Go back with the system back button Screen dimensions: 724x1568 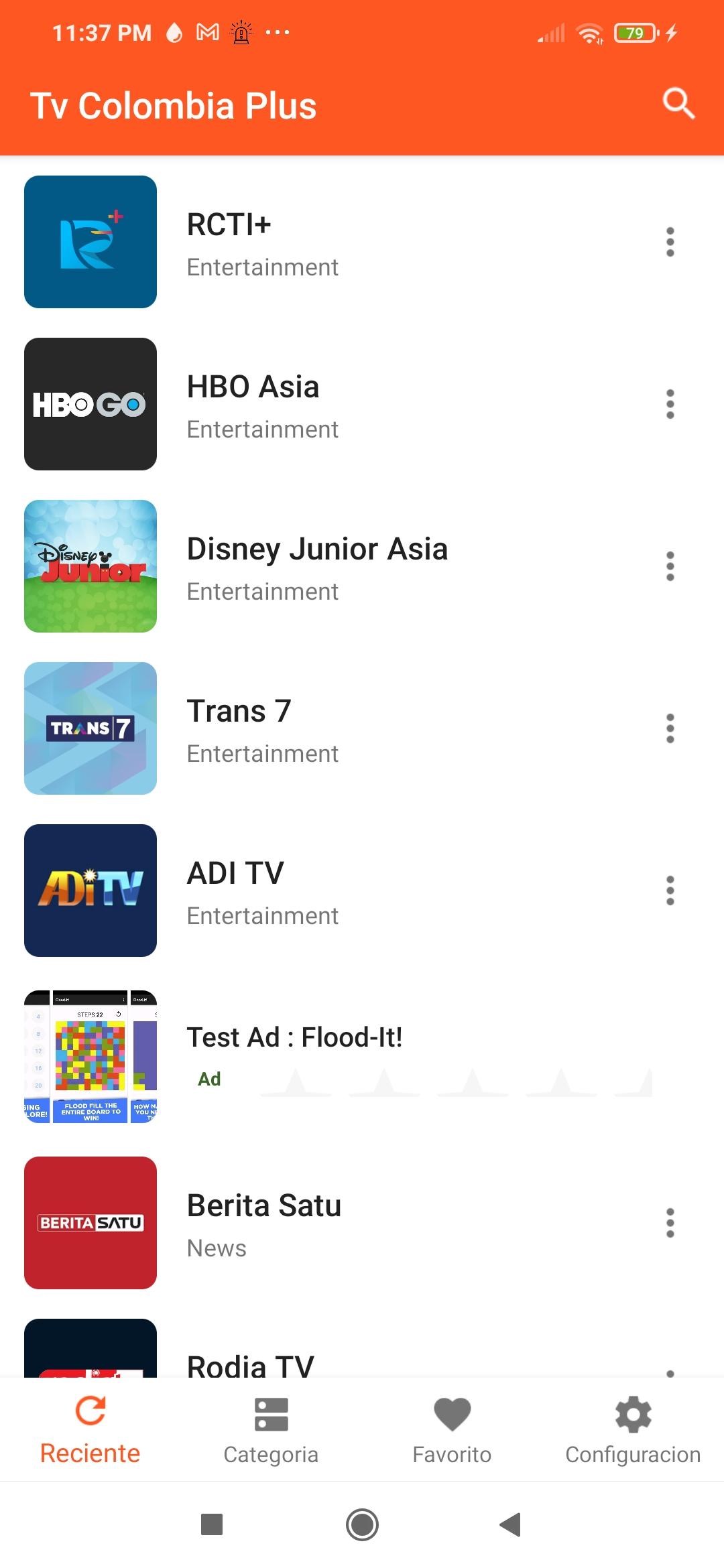coord(511,1524)
